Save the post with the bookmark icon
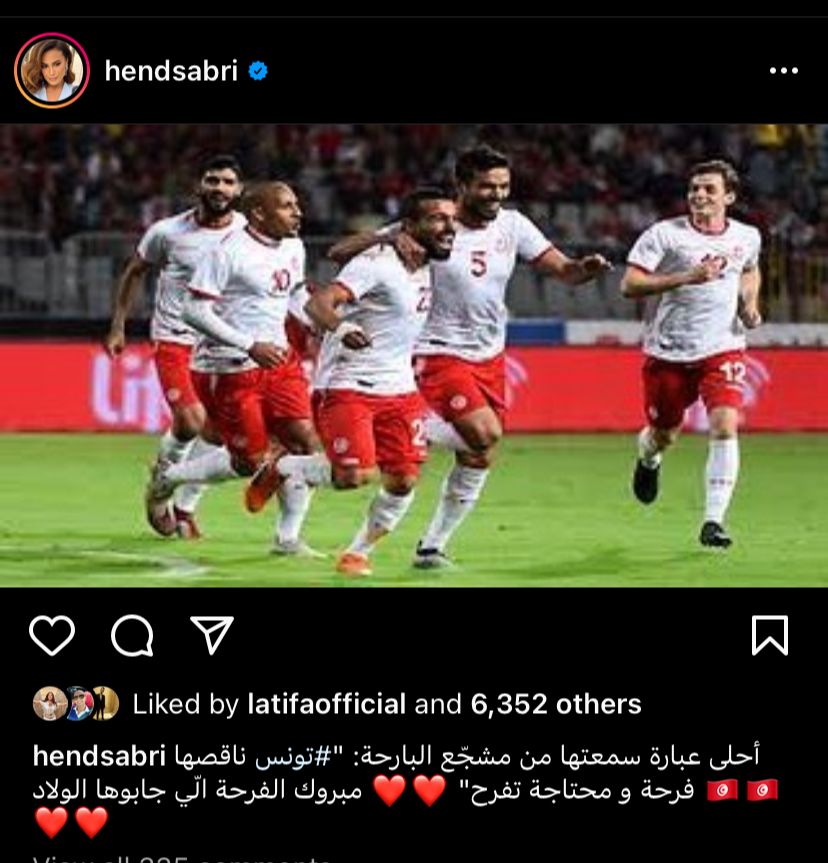 tap(770, 635)
